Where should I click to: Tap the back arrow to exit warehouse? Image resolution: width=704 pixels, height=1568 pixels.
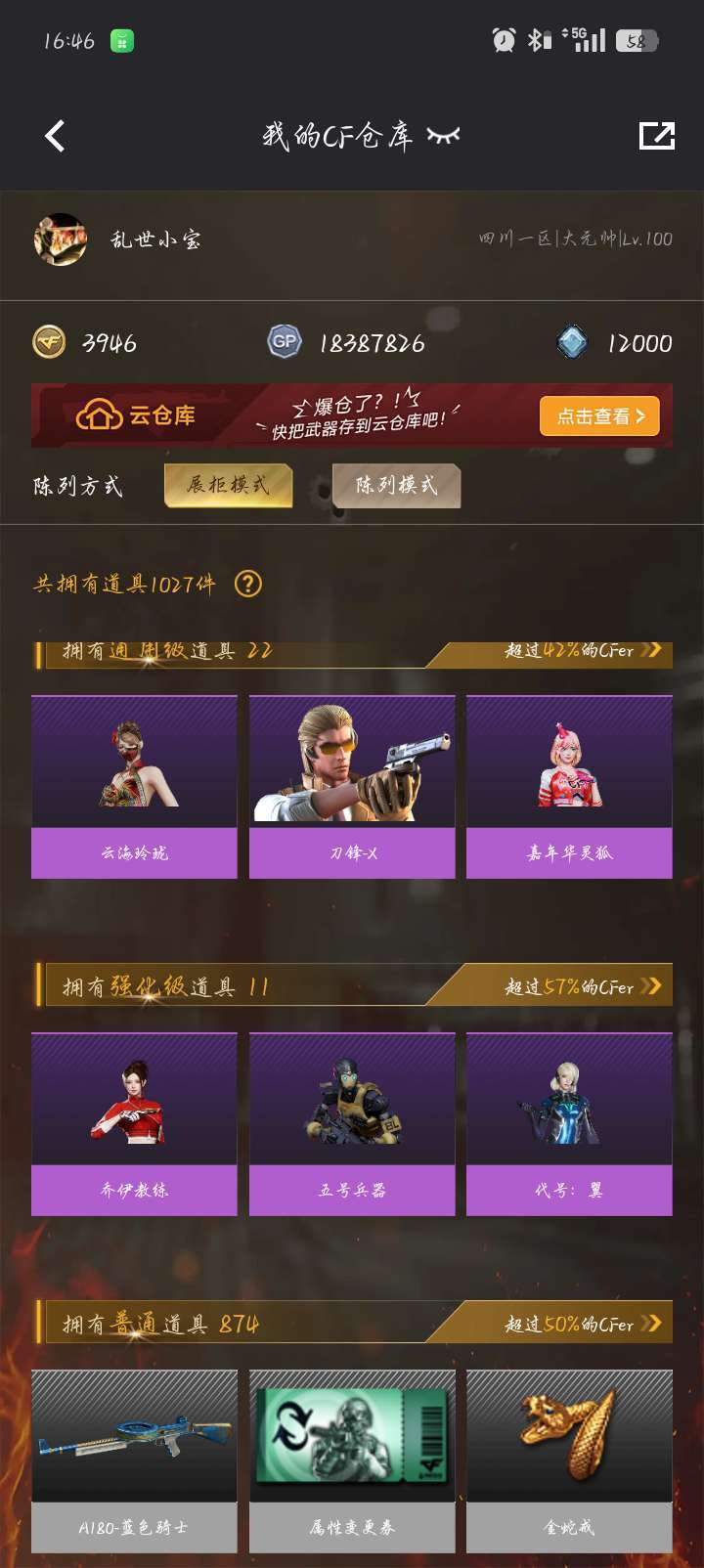coord(56,136)
